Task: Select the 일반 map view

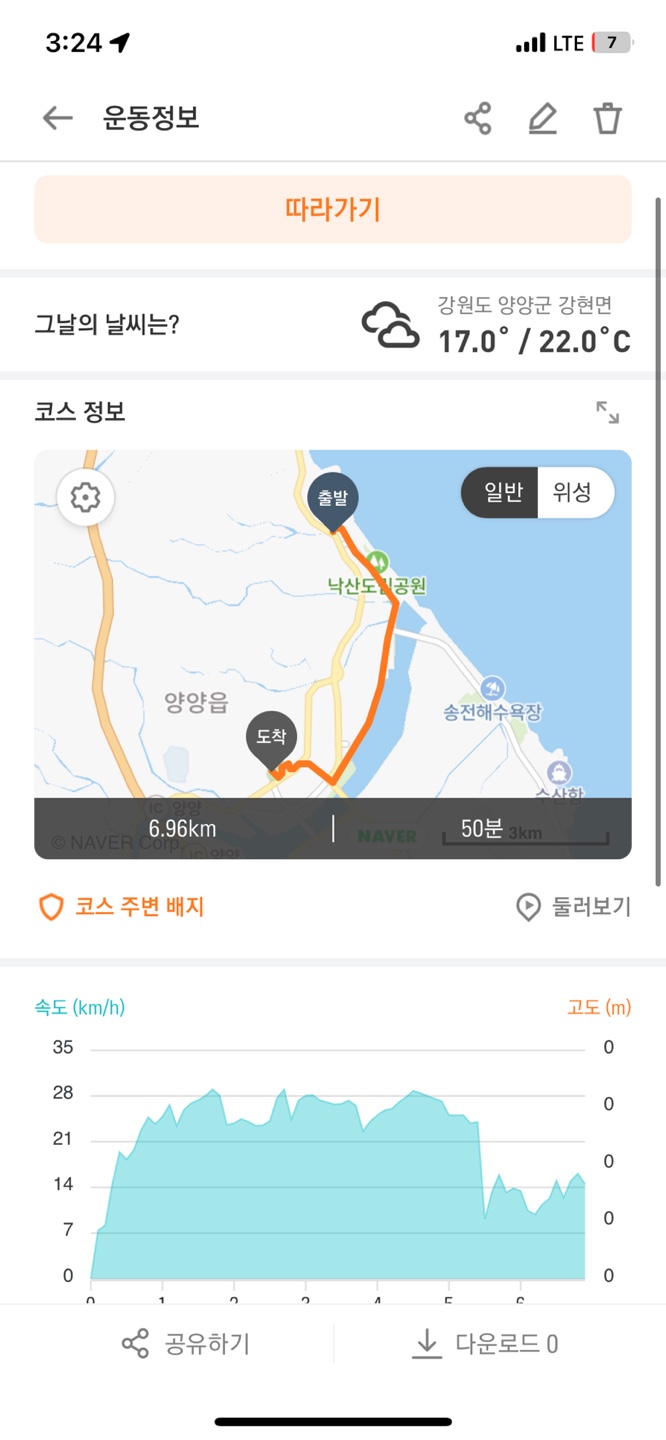Action: [502, 492]
